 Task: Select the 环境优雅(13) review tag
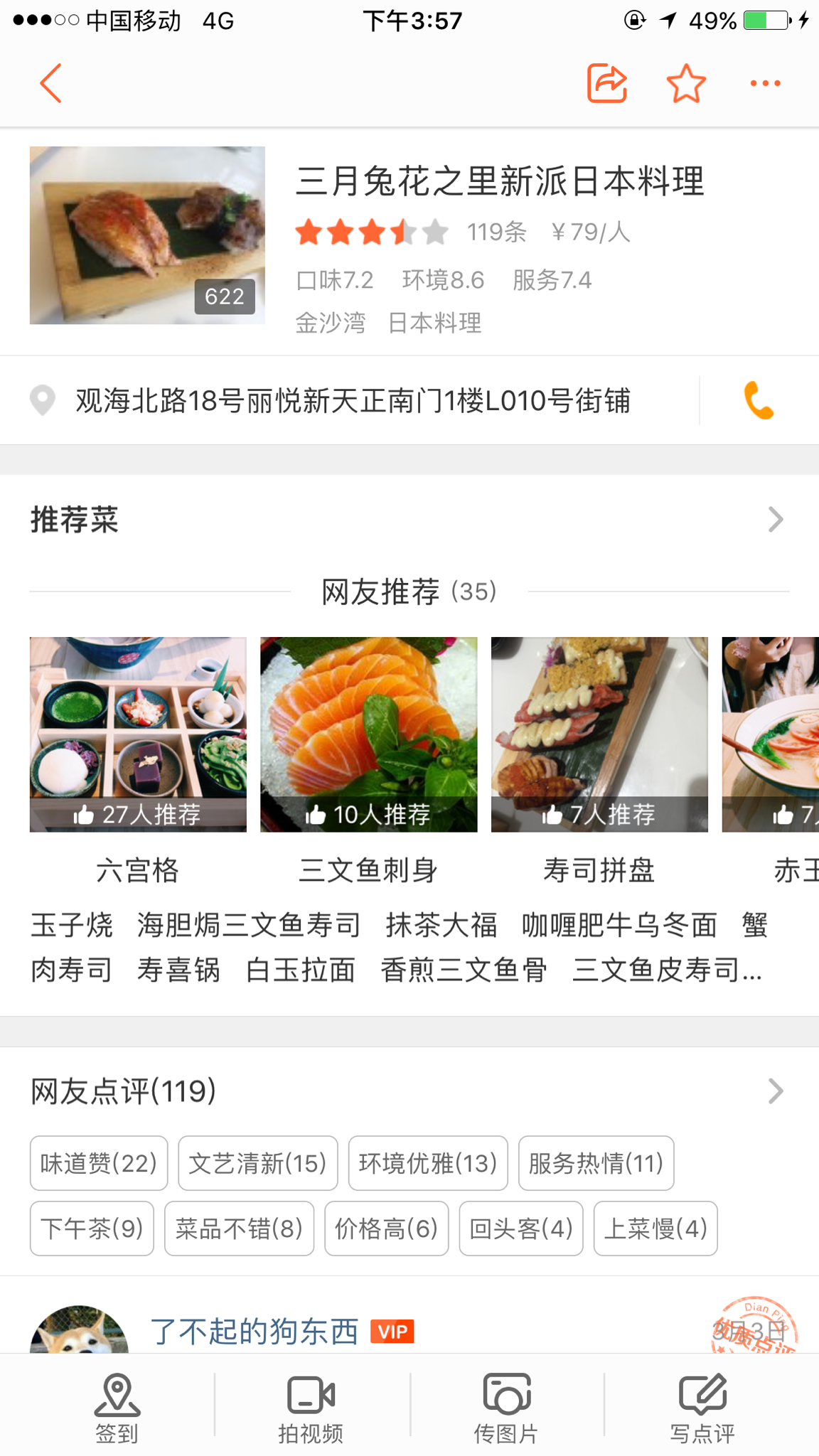click(x=428, y=1163)
